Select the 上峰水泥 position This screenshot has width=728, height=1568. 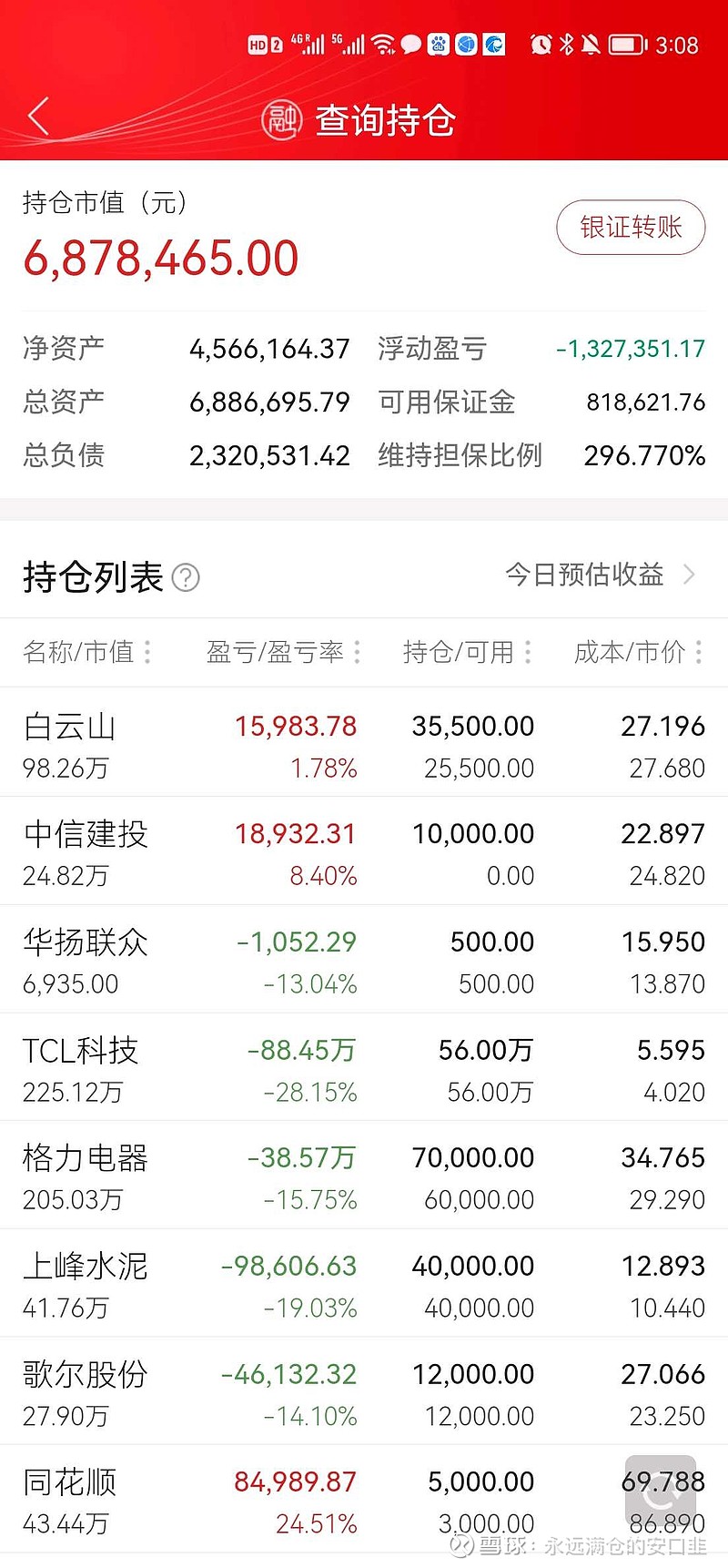(x=364, y=1284)
